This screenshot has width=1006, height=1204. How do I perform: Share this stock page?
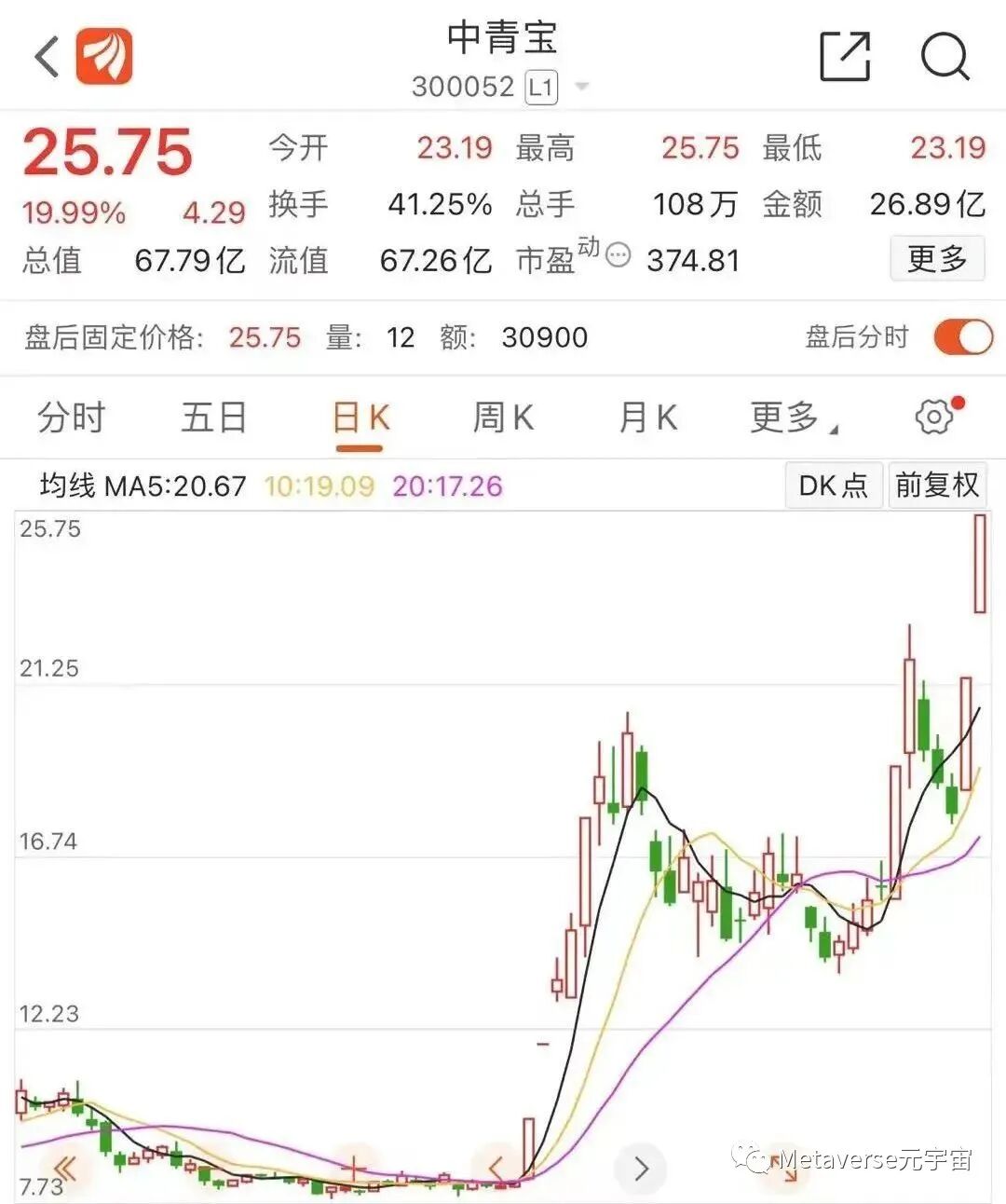point(845,56)
